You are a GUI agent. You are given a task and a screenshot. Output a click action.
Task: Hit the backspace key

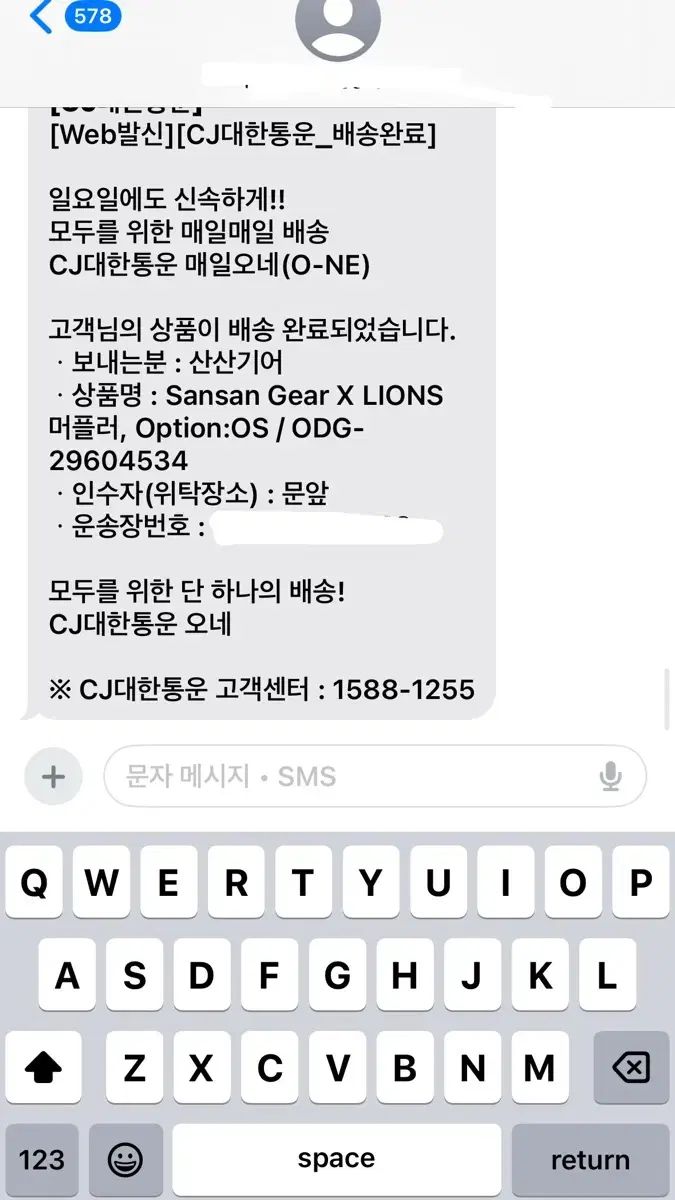coord(631,1067)
